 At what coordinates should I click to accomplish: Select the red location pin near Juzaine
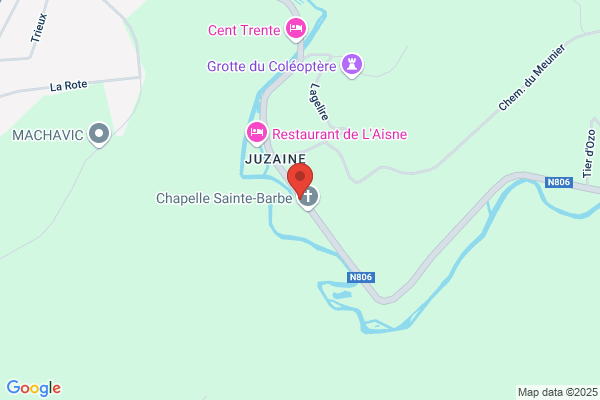300,181
